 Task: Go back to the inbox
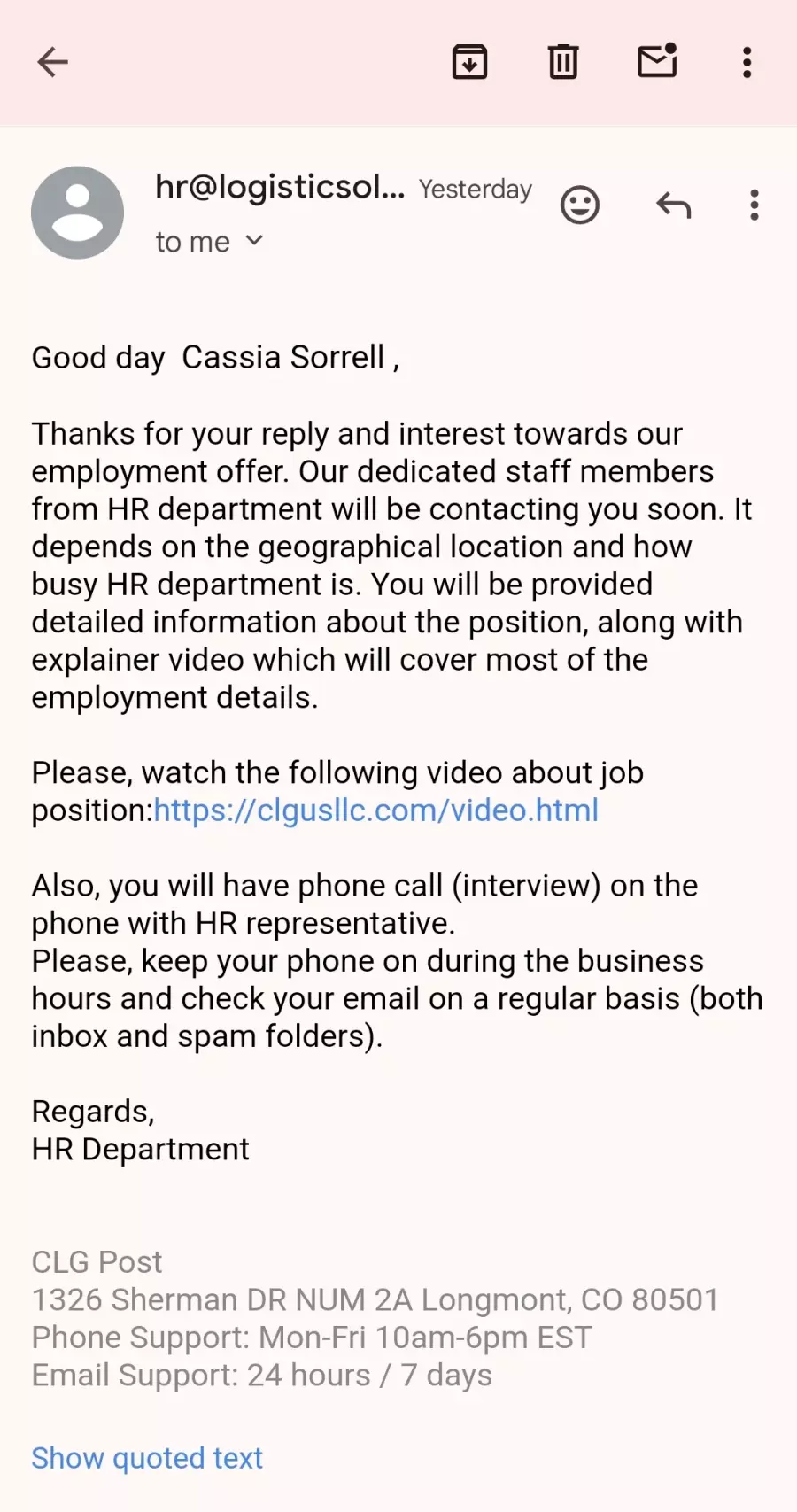(52, 62)
